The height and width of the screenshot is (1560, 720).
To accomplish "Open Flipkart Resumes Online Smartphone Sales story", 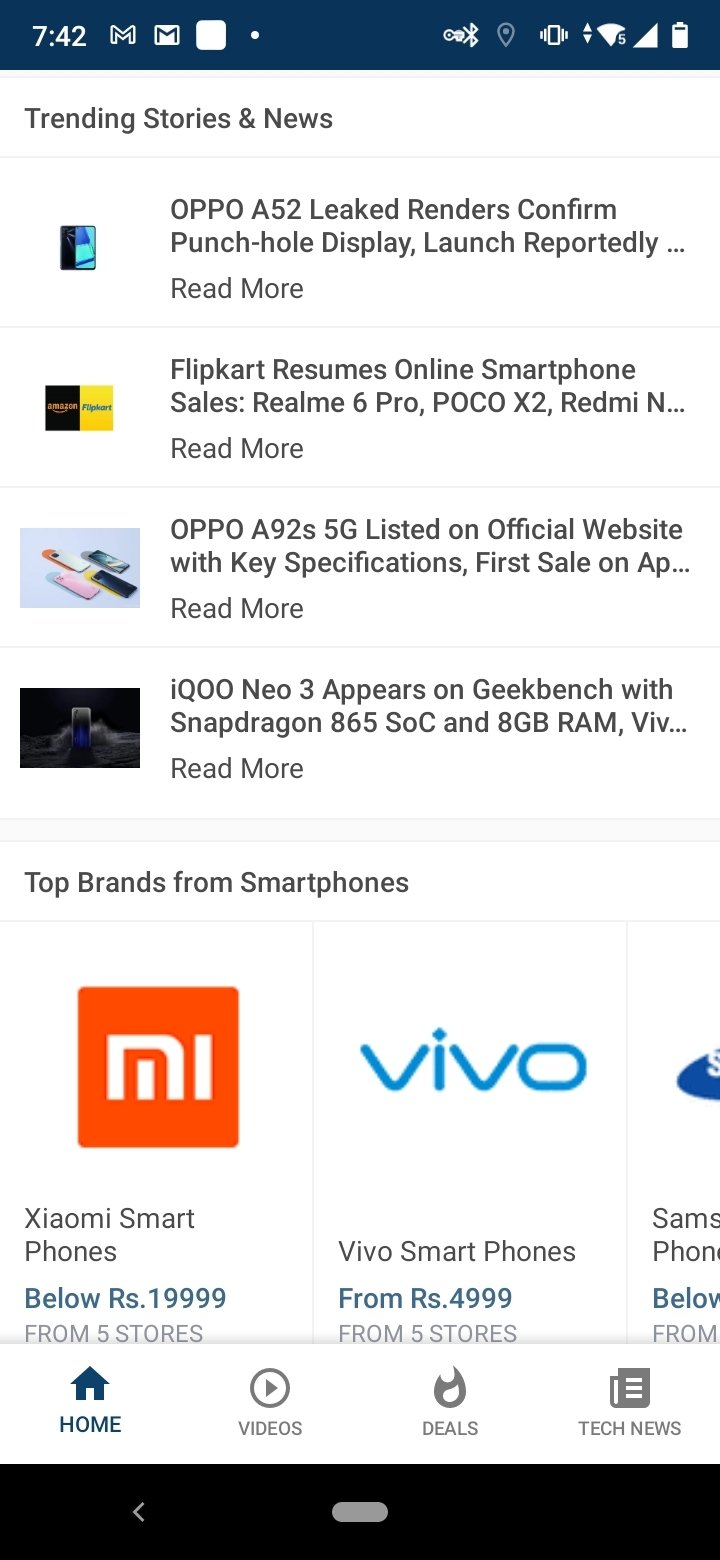I will [360, 407].
